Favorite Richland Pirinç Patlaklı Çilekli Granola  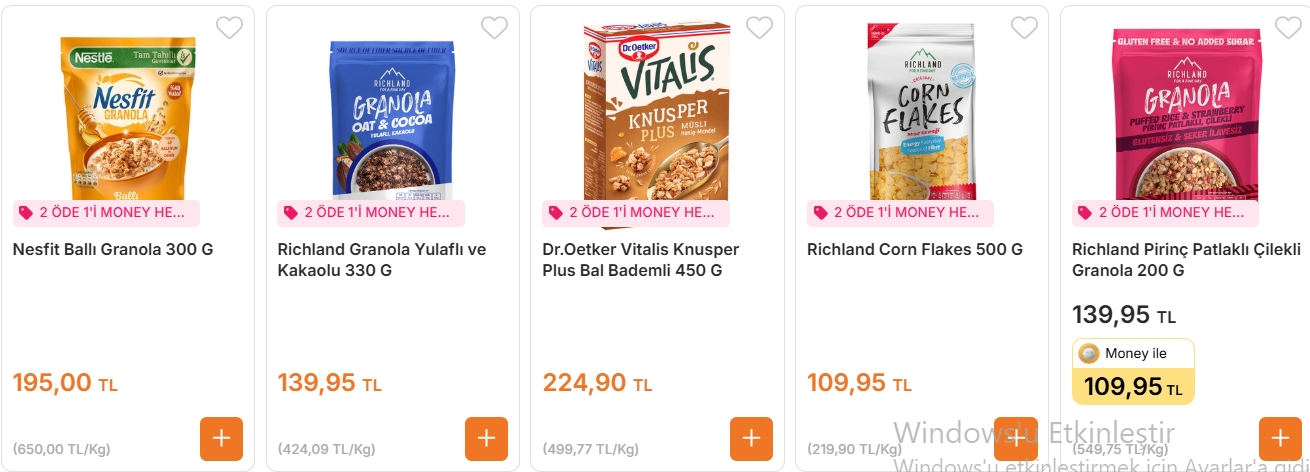pyautogui.click(x=1288, y=28)
